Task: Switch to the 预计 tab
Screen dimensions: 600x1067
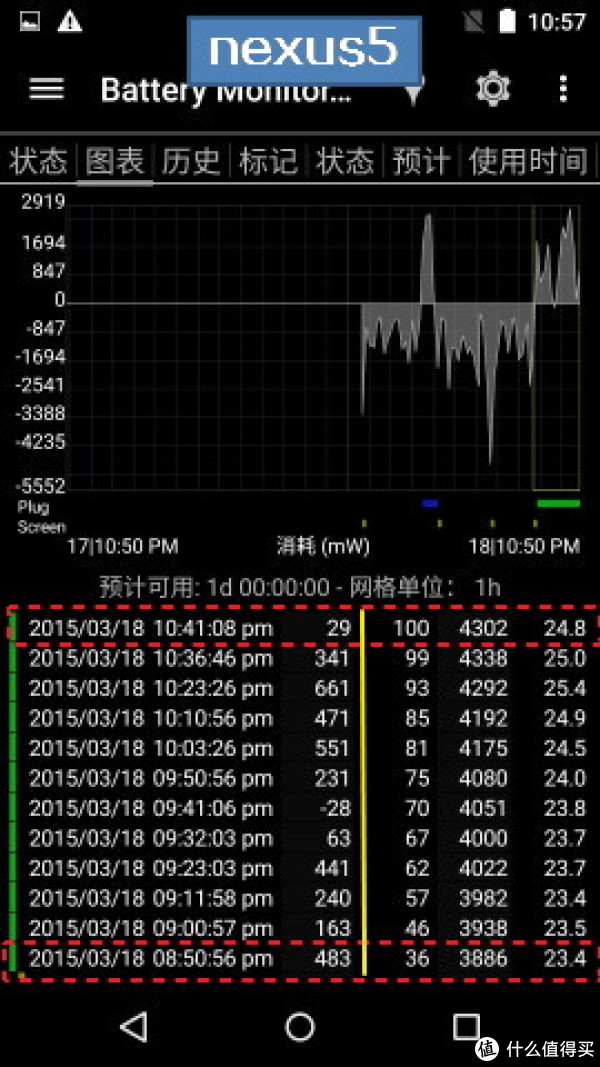Action: pyautogui.click(x=421, y=162)
